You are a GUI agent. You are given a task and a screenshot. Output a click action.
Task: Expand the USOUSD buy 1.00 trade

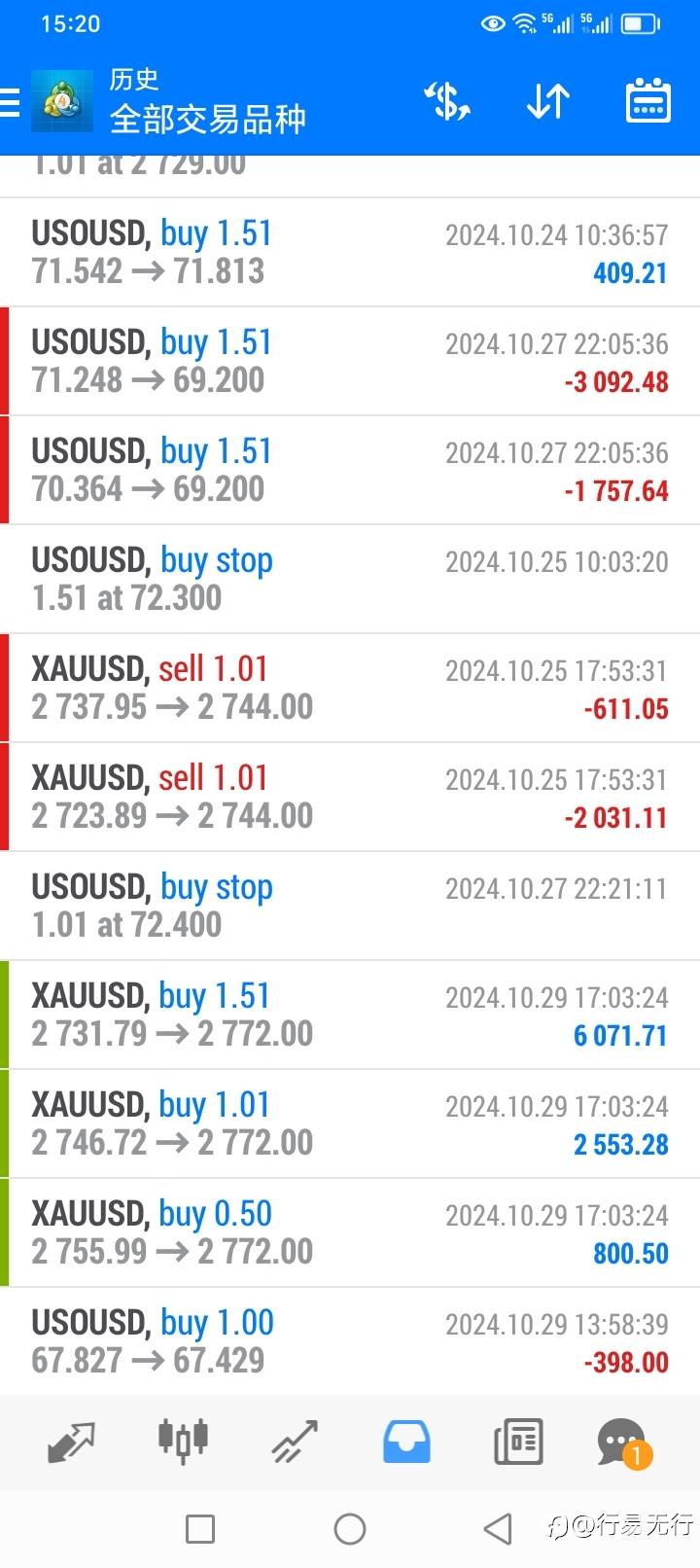pos(350,1342)
